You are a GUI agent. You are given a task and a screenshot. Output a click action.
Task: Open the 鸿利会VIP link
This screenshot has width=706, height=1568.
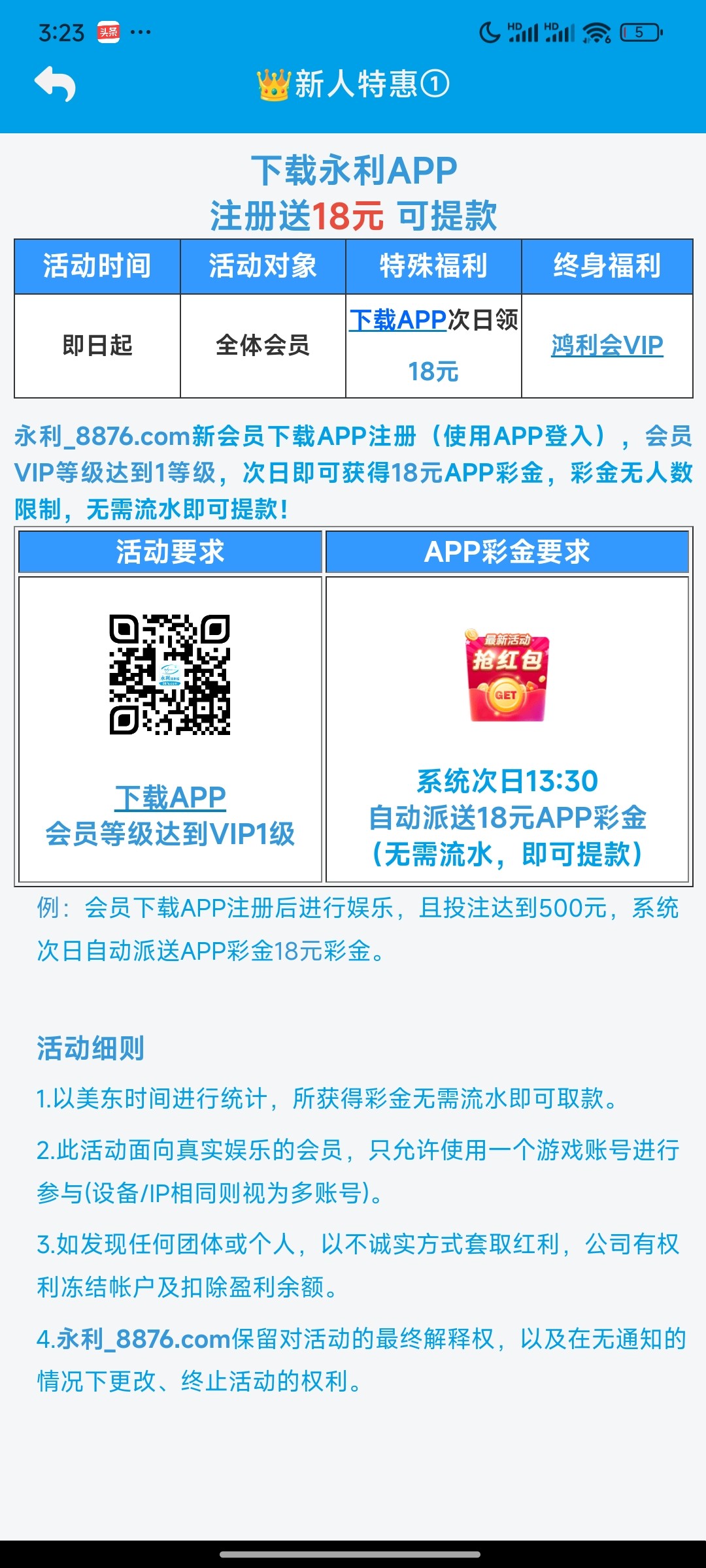click(x=607, y=345)
